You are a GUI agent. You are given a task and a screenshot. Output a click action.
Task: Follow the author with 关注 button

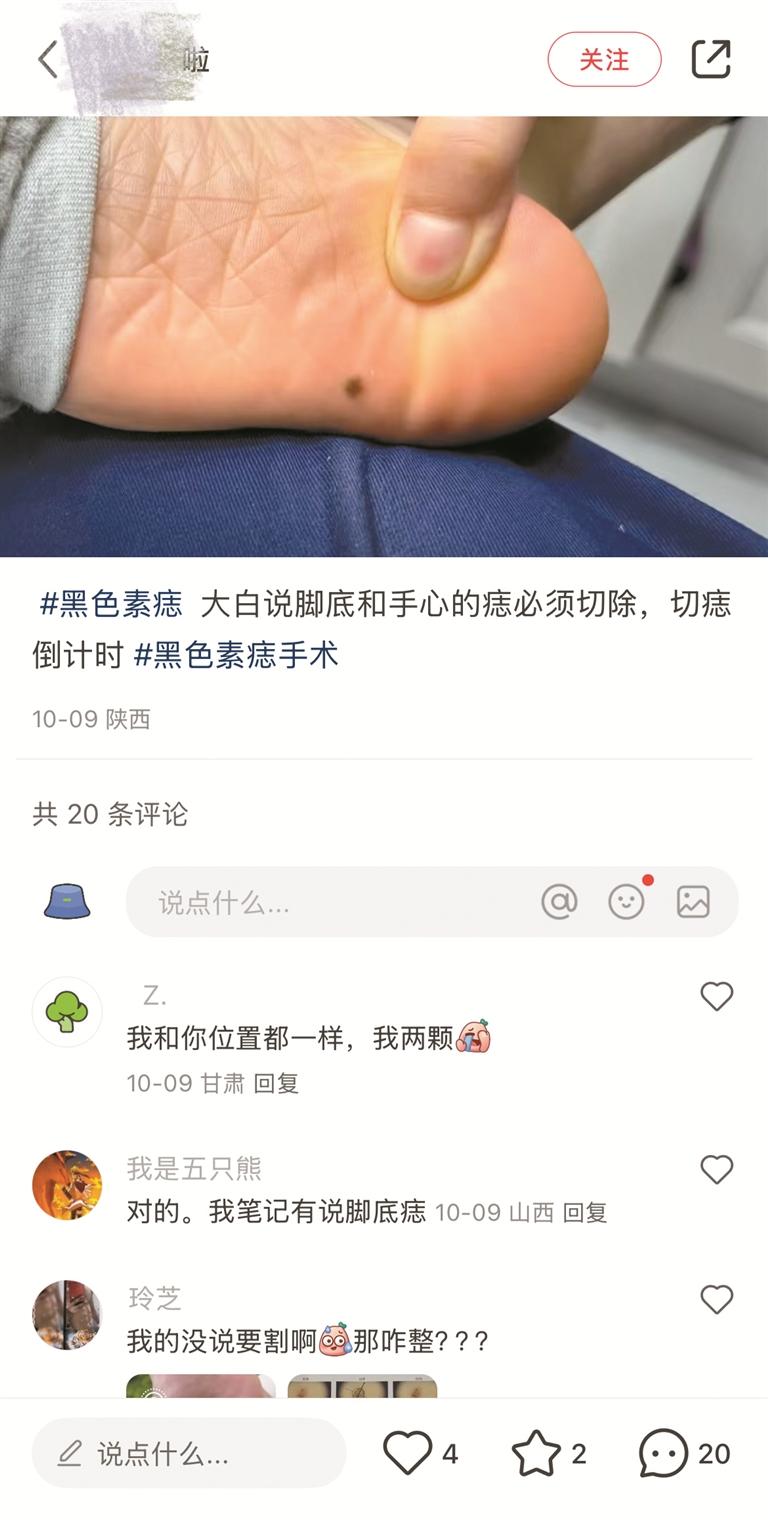tap(604, 60)
